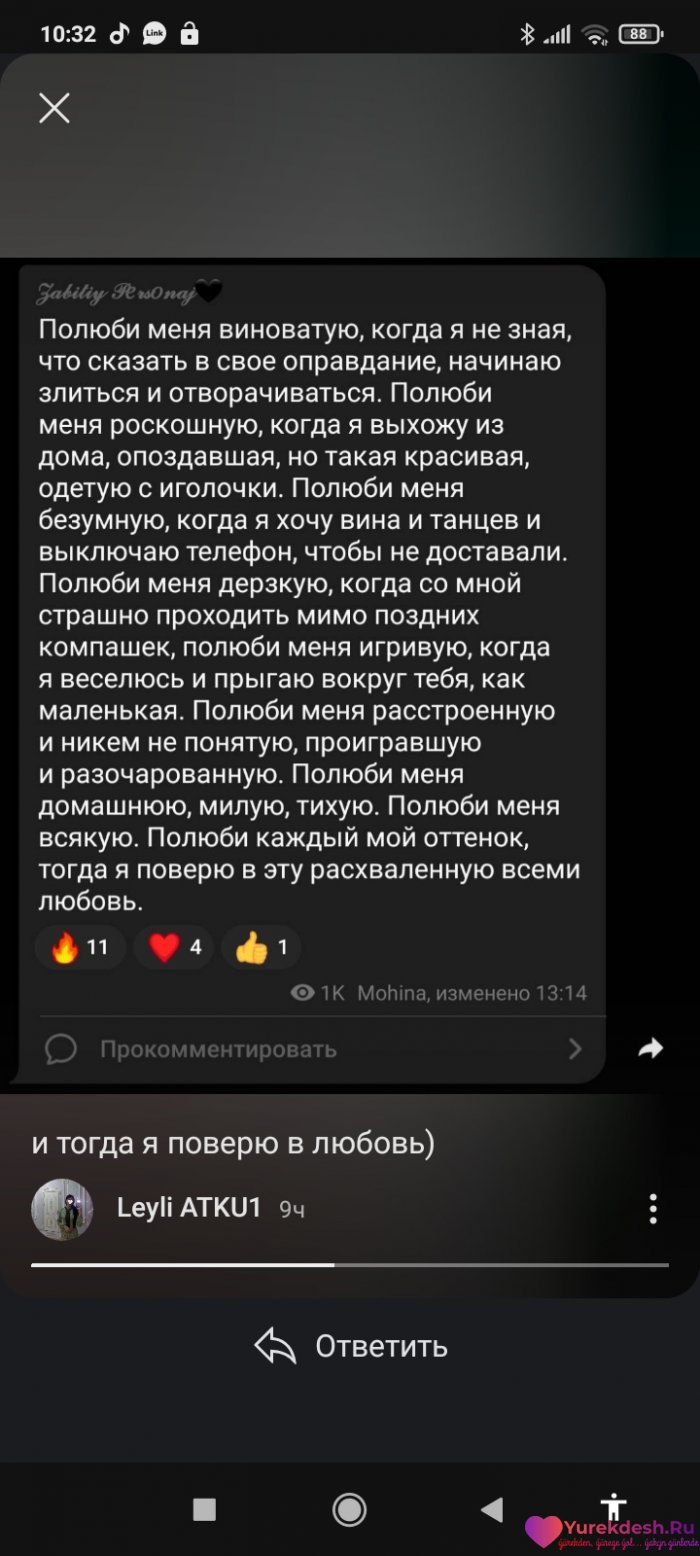Tap Ответить to reply to the story
700x1556 pixels.
pos(350,1346)
